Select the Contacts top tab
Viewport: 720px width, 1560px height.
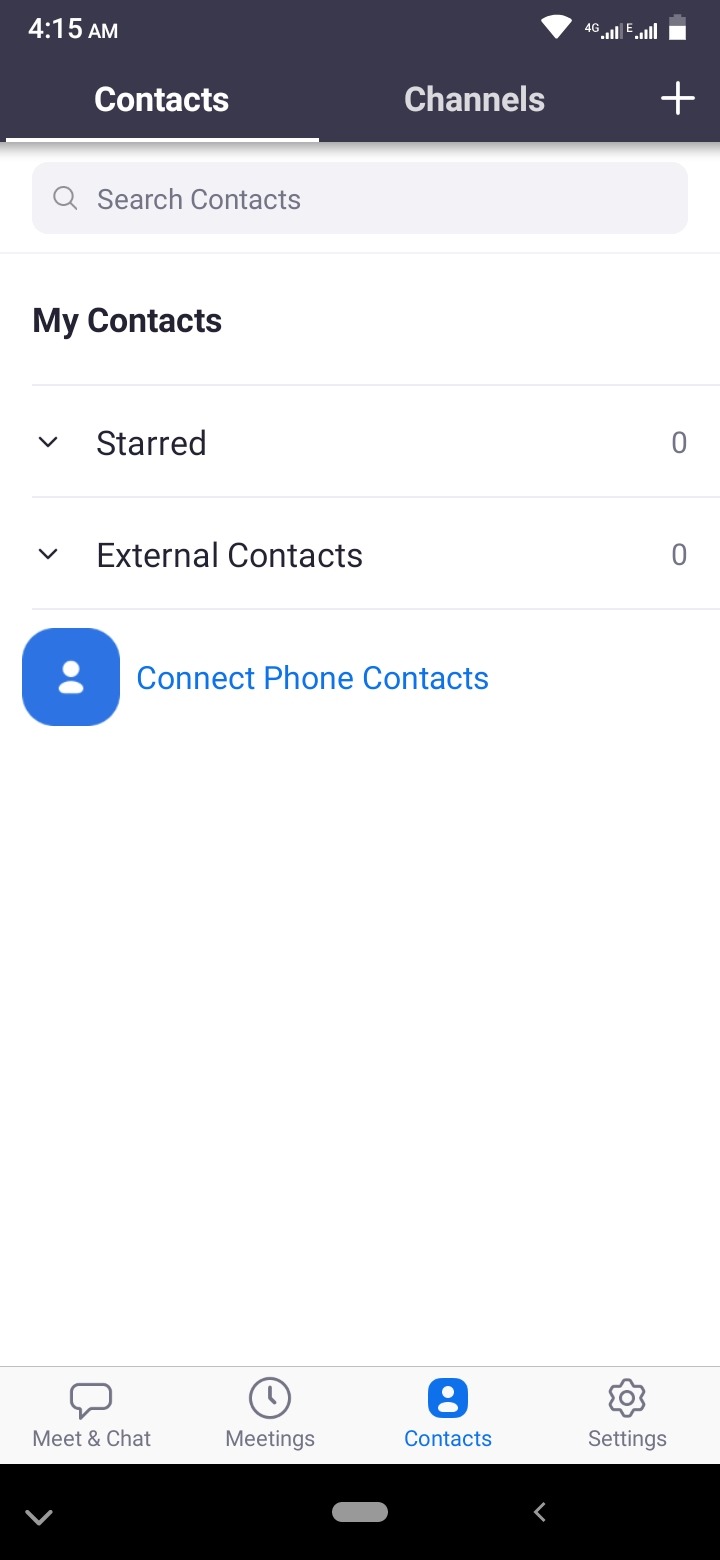(x=162, y=99)
